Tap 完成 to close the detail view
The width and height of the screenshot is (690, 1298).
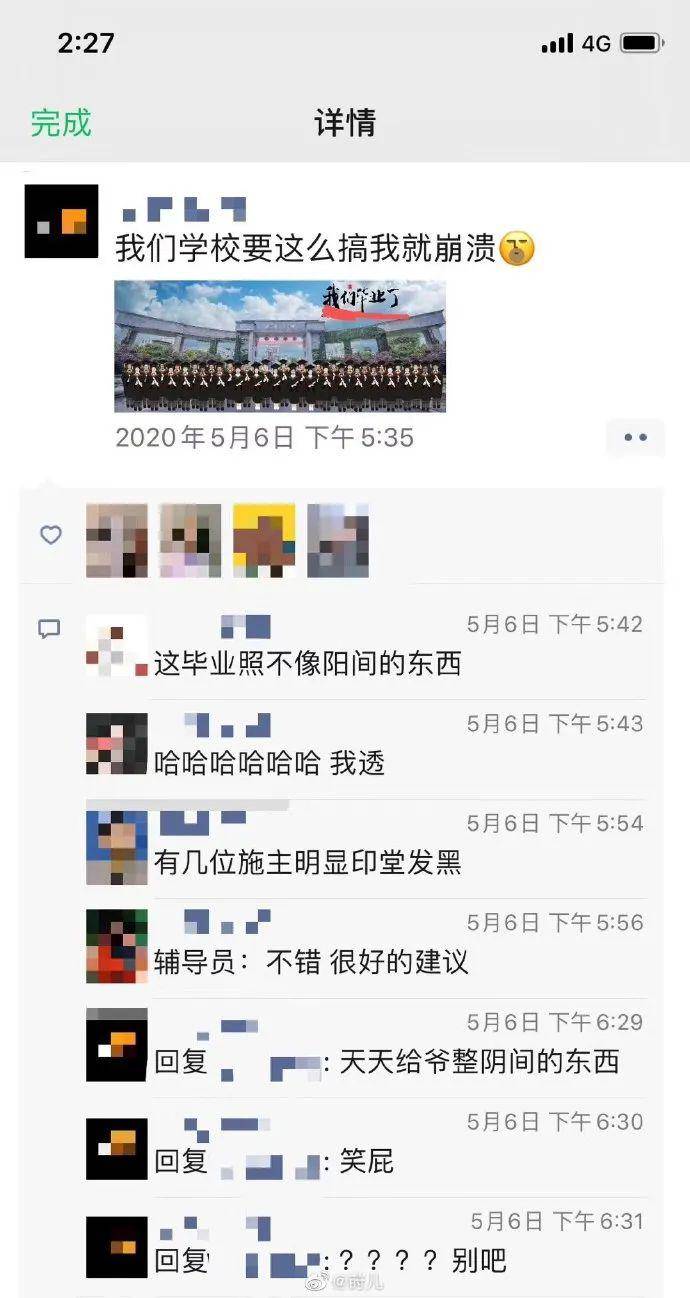tap(61, 123)
